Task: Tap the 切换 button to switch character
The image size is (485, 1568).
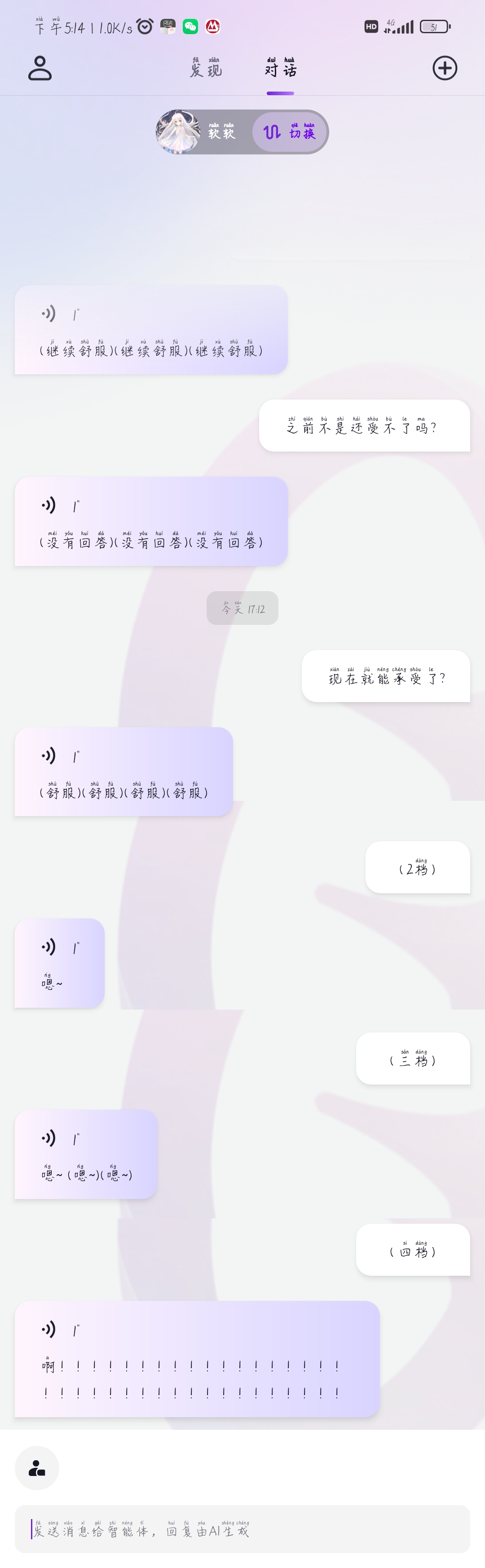Action: 289,132
